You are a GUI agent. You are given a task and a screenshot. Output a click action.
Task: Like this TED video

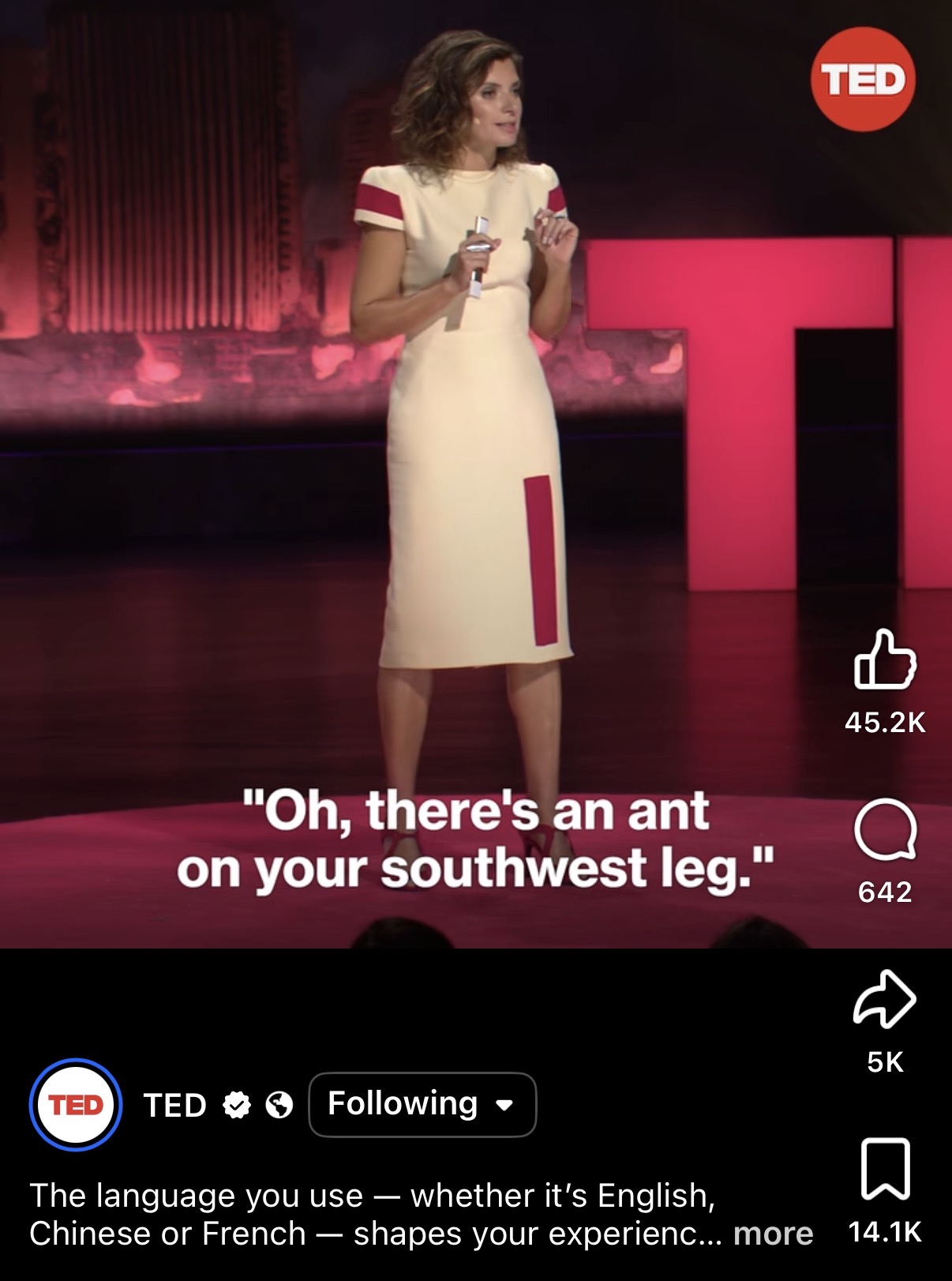884,659
